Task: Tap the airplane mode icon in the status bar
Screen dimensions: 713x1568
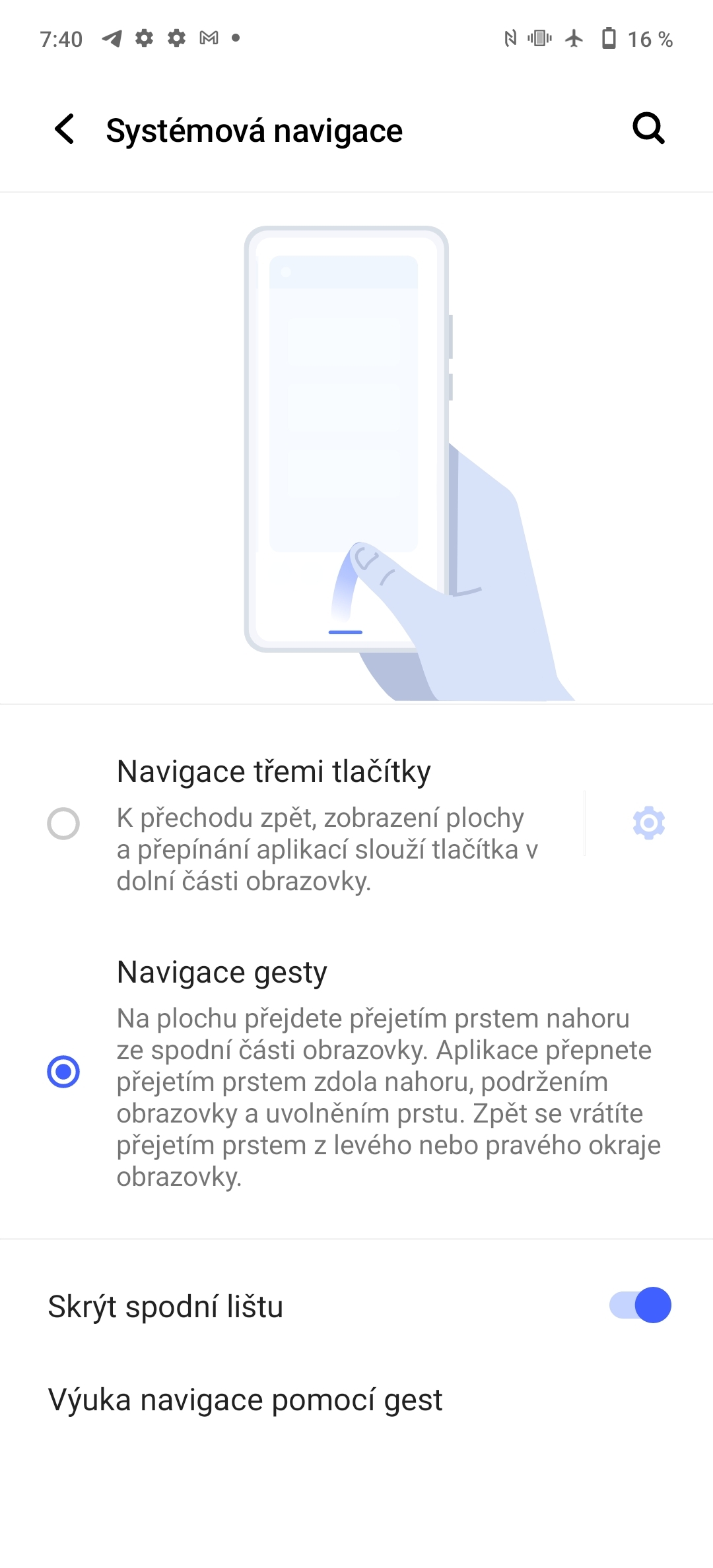Action: click(x=573, y=38)
